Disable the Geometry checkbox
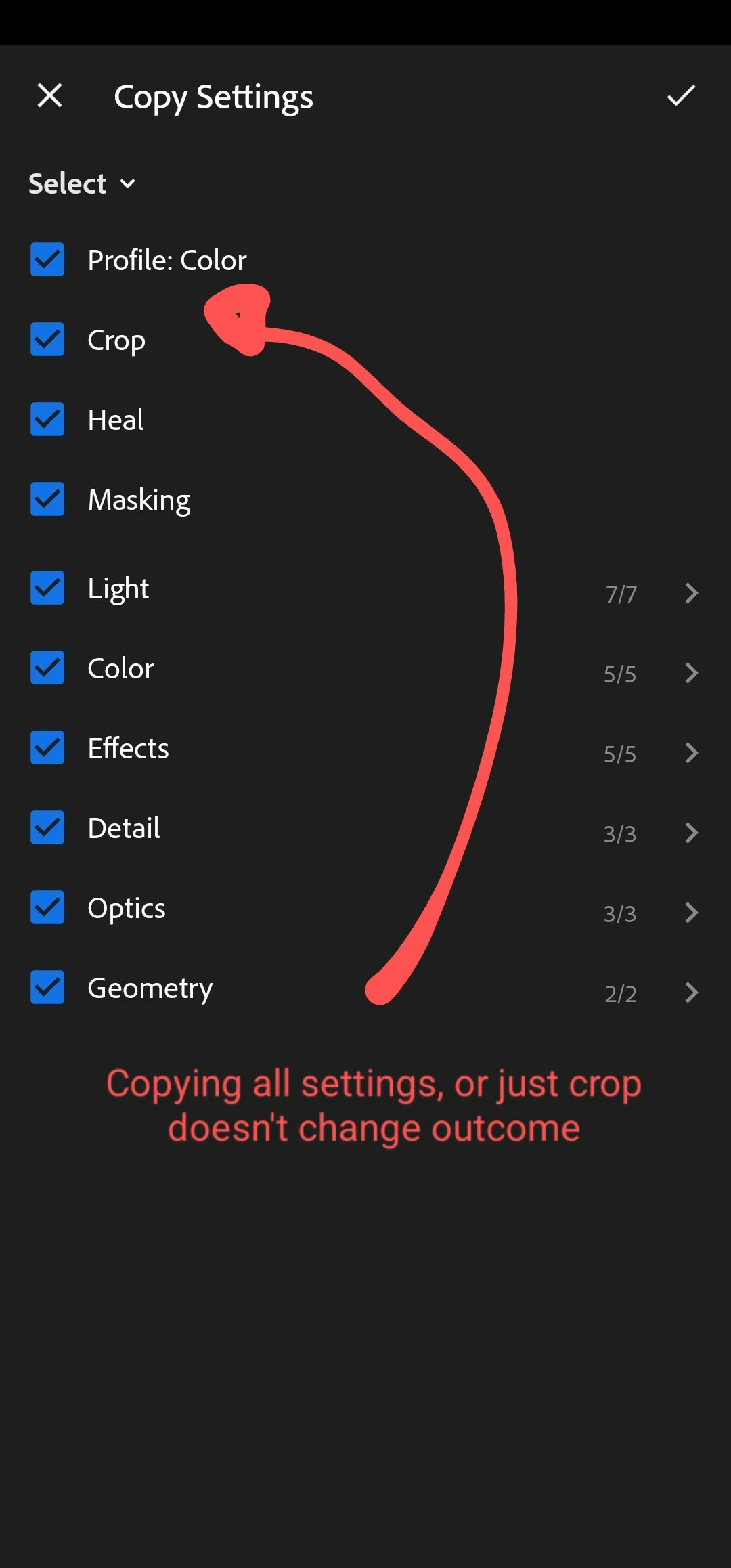731x1568 pixels. click(x=47, y=988)
